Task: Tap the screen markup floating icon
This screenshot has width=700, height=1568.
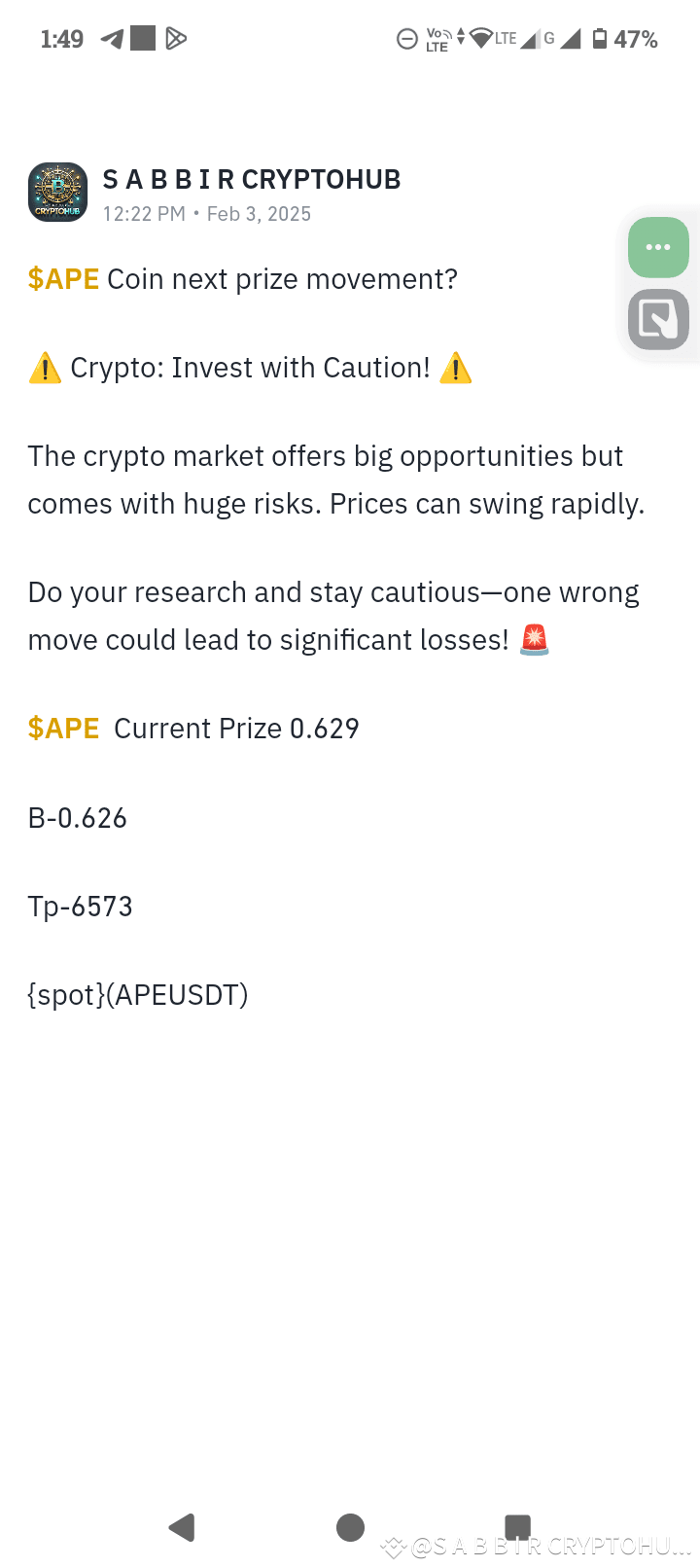Action: click(x=657, y=319)
